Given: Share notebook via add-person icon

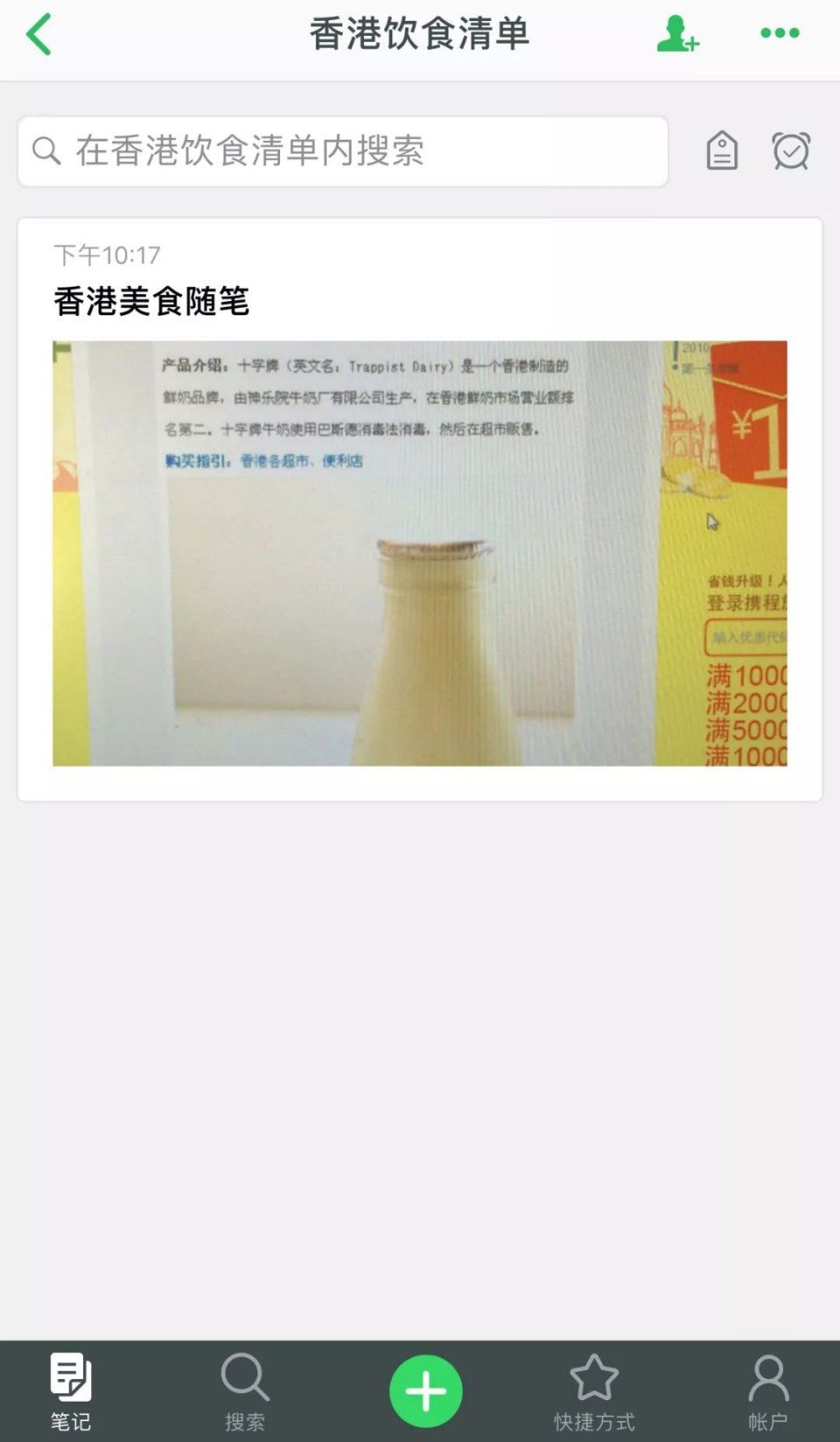Looking at the screenshot, I should click(677, 34).
